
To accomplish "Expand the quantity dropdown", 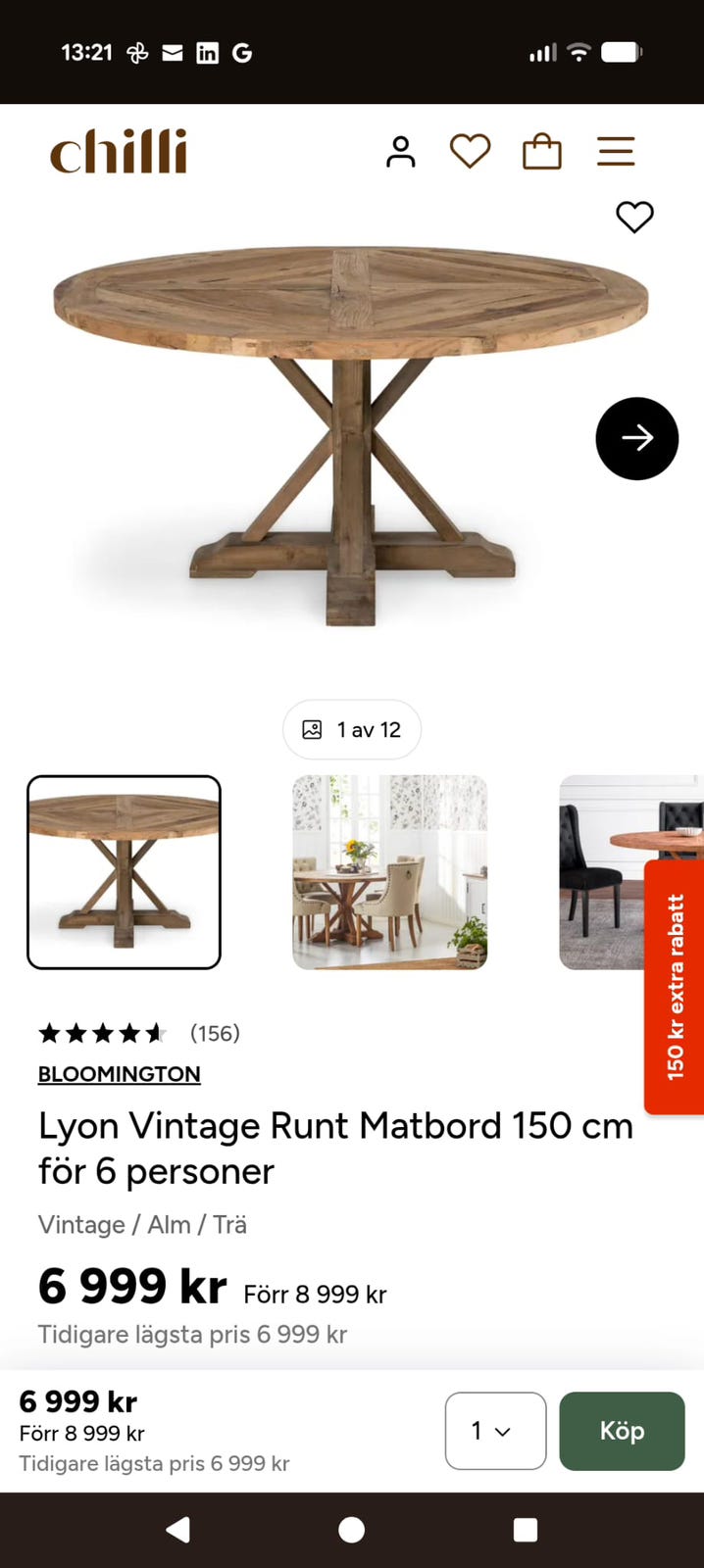I will [495, 1431].
